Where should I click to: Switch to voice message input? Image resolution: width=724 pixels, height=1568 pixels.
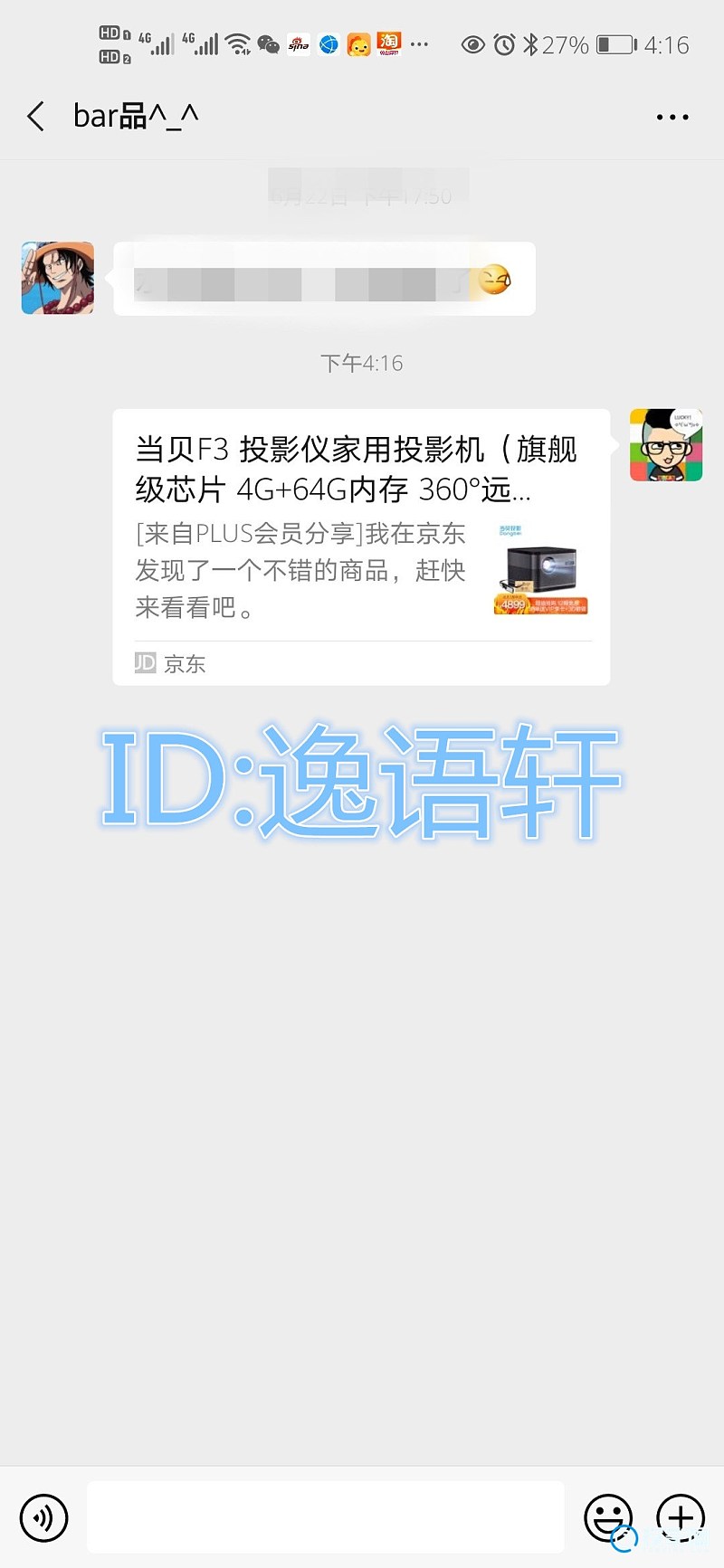point(43,1517)
